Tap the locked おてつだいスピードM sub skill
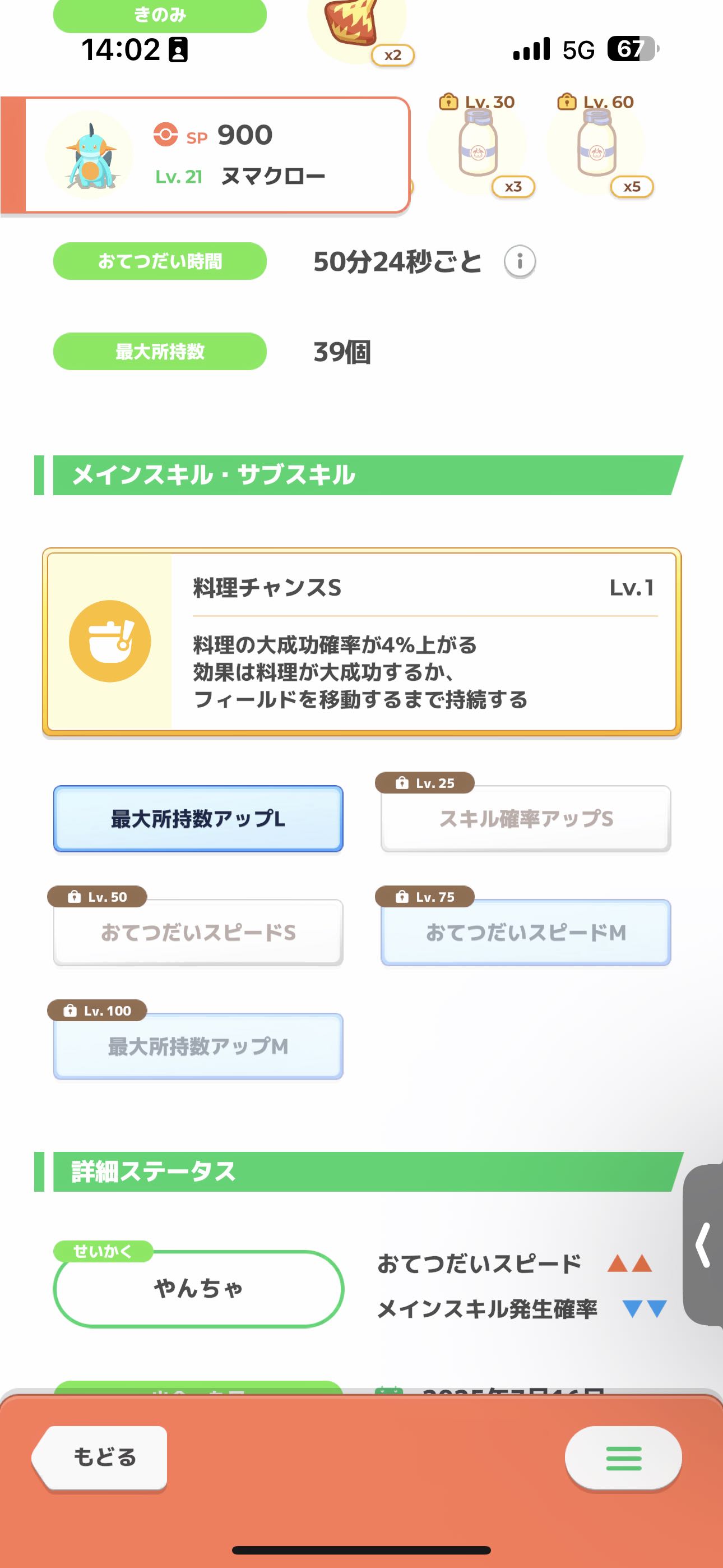The width and height of the screenshot is (723, 1568). (526, 933)
